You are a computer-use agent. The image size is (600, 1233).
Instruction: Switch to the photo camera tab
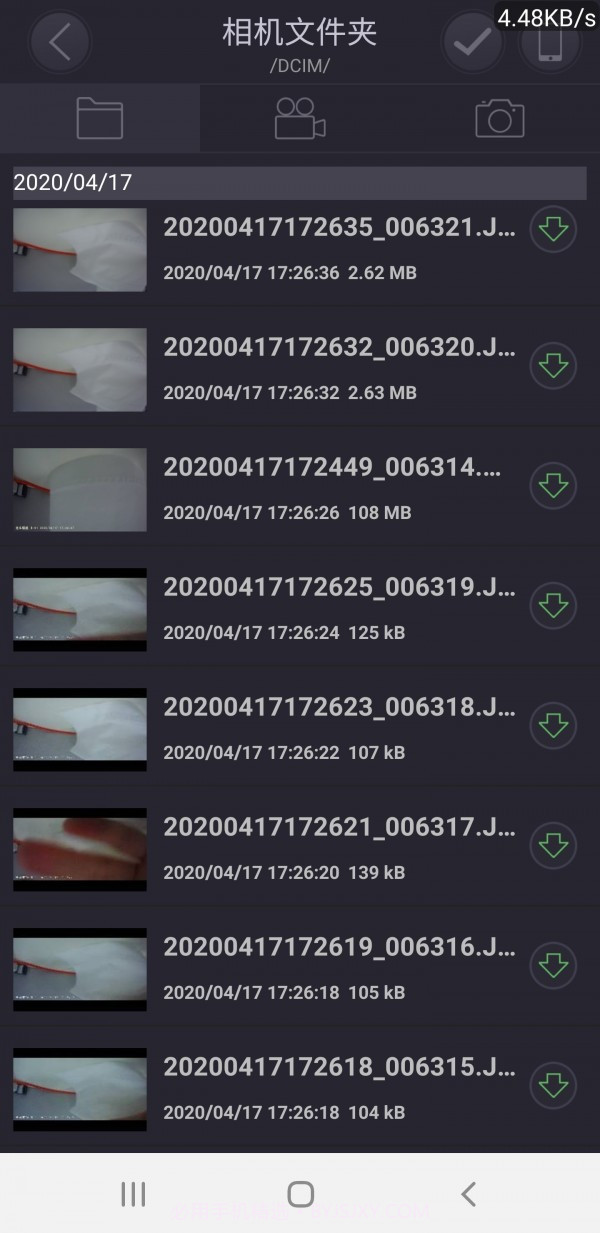point(499,118)
